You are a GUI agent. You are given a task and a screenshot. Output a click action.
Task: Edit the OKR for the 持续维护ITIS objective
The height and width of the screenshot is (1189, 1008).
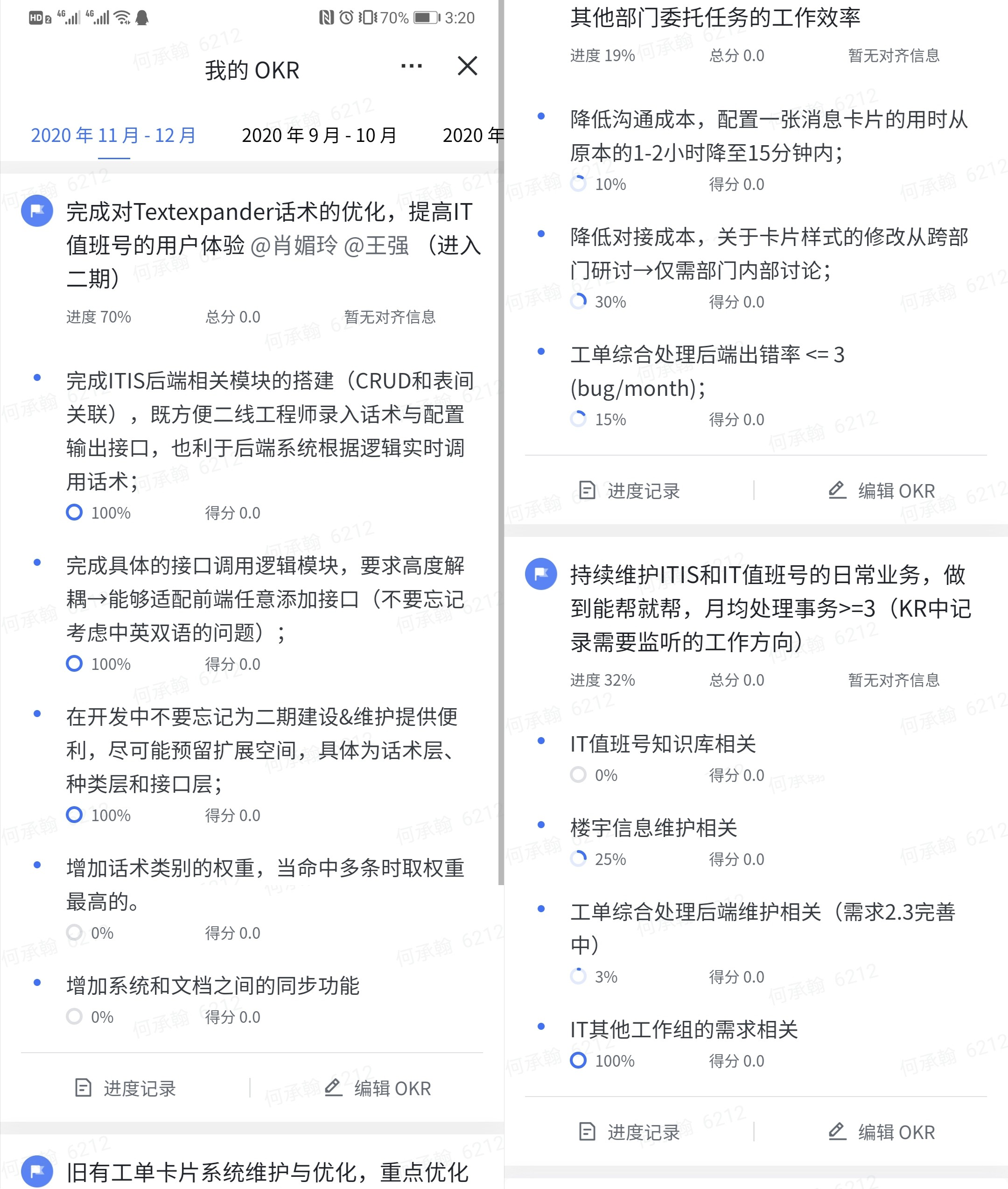(882, 1132)
